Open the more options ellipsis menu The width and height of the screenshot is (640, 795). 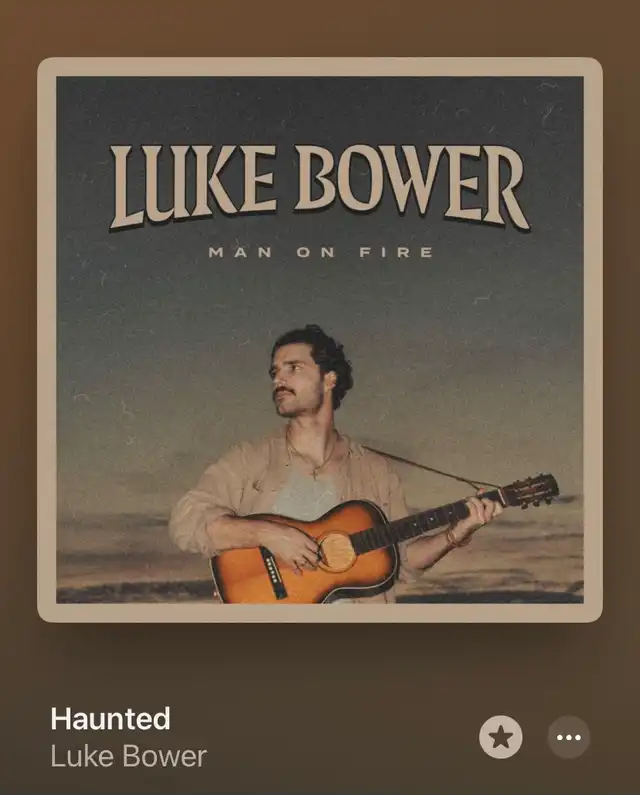(569, 738)
